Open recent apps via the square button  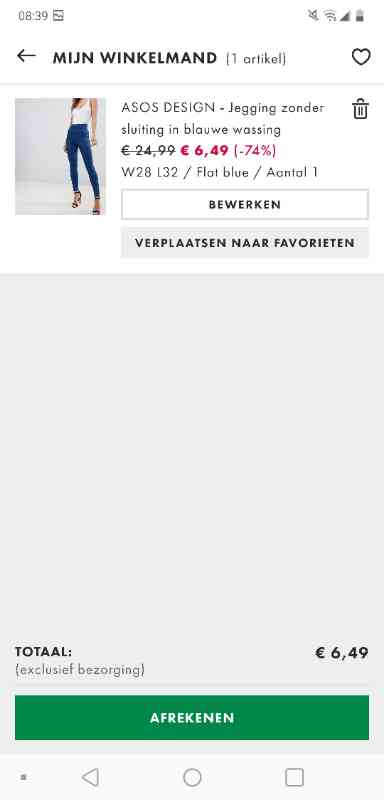[x=294, y=778]
